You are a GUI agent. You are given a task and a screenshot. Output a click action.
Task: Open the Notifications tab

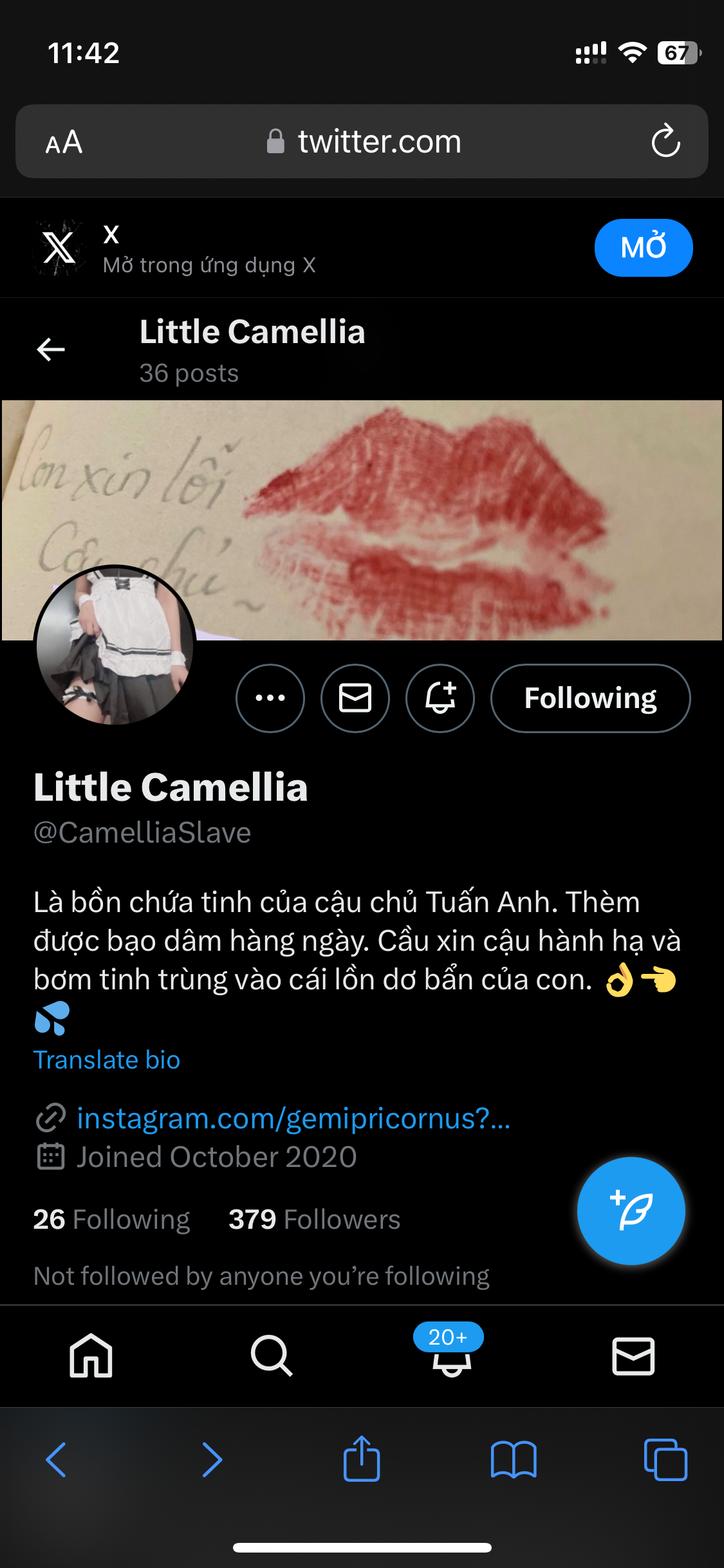[x=452, y=1355]
